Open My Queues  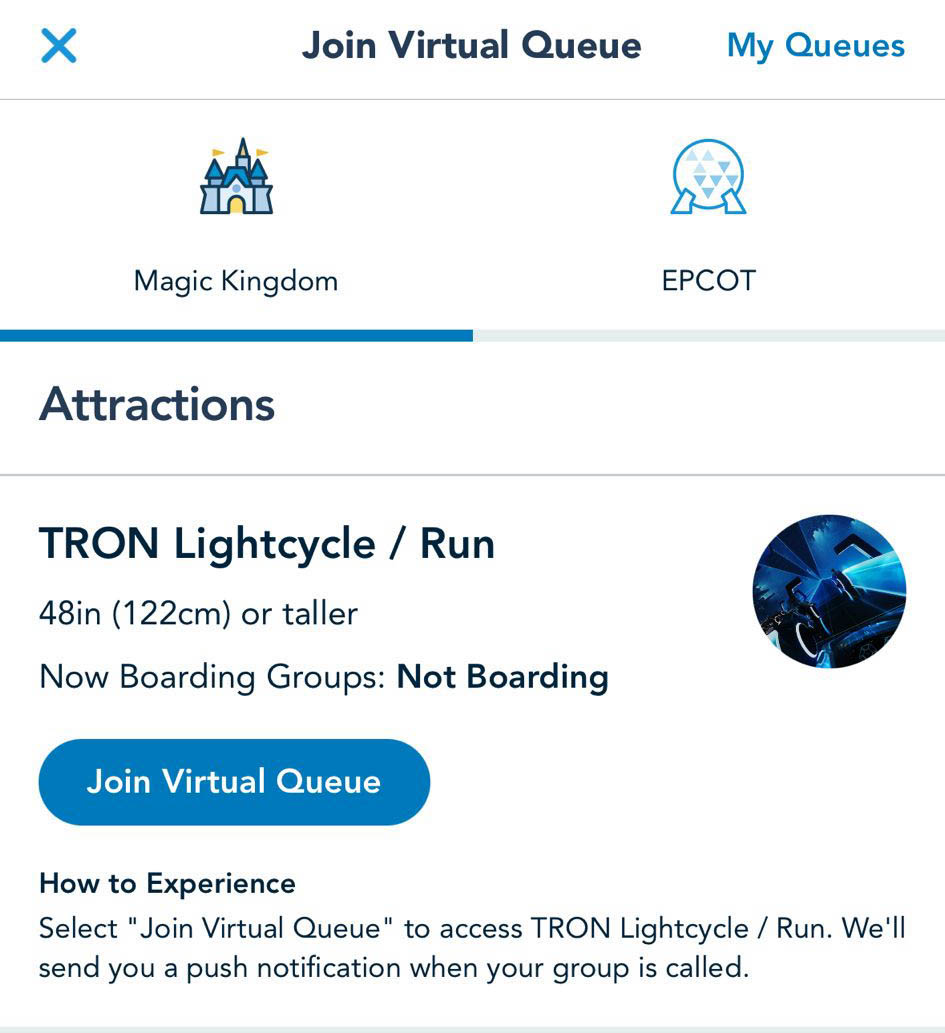(x=815, y=46)
